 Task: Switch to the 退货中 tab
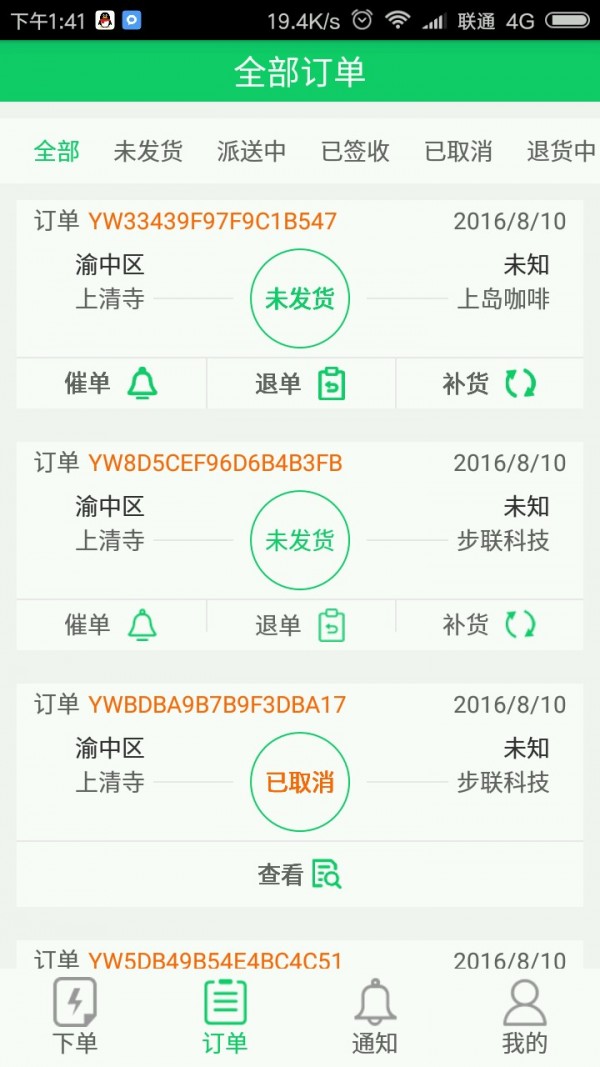click(x=561, y=151)
